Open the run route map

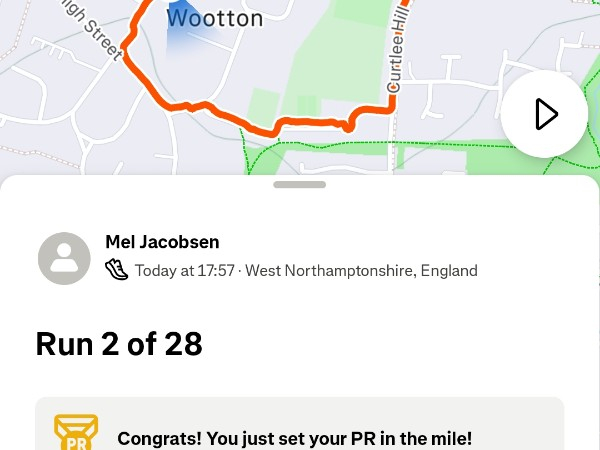[x=300, y=80]
